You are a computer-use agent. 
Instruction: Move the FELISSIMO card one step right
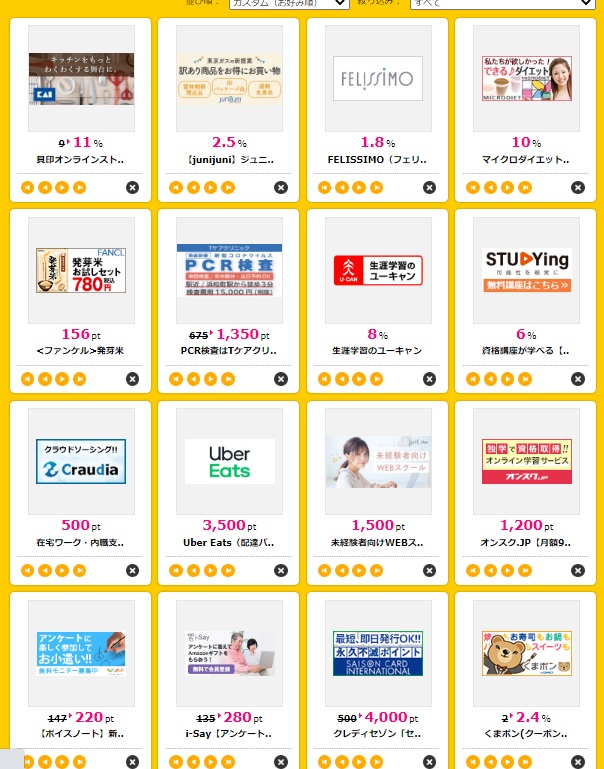tap(359, 187)
